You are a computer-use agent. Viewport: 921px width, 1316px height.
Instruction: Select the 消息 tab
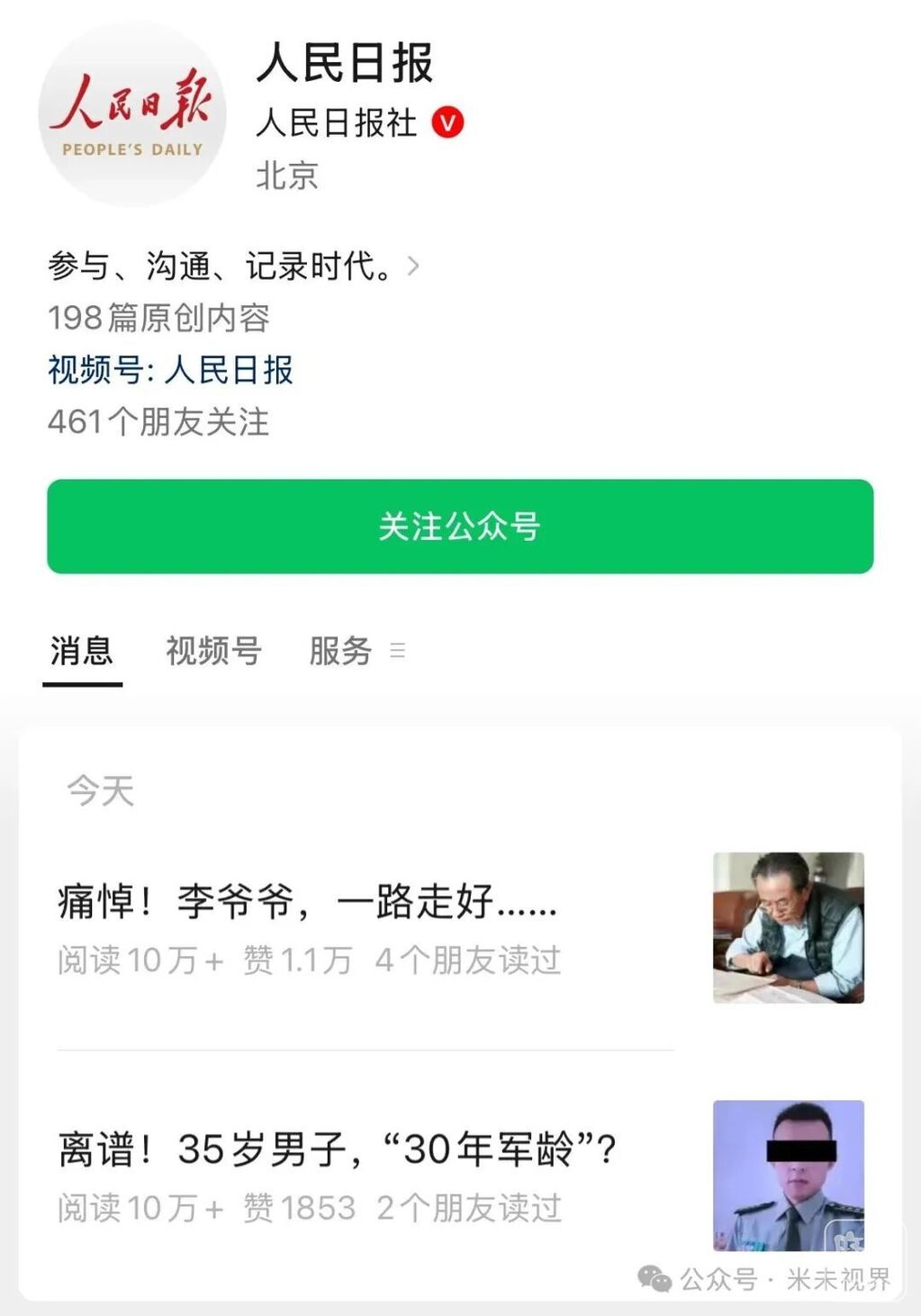point(82,651)
